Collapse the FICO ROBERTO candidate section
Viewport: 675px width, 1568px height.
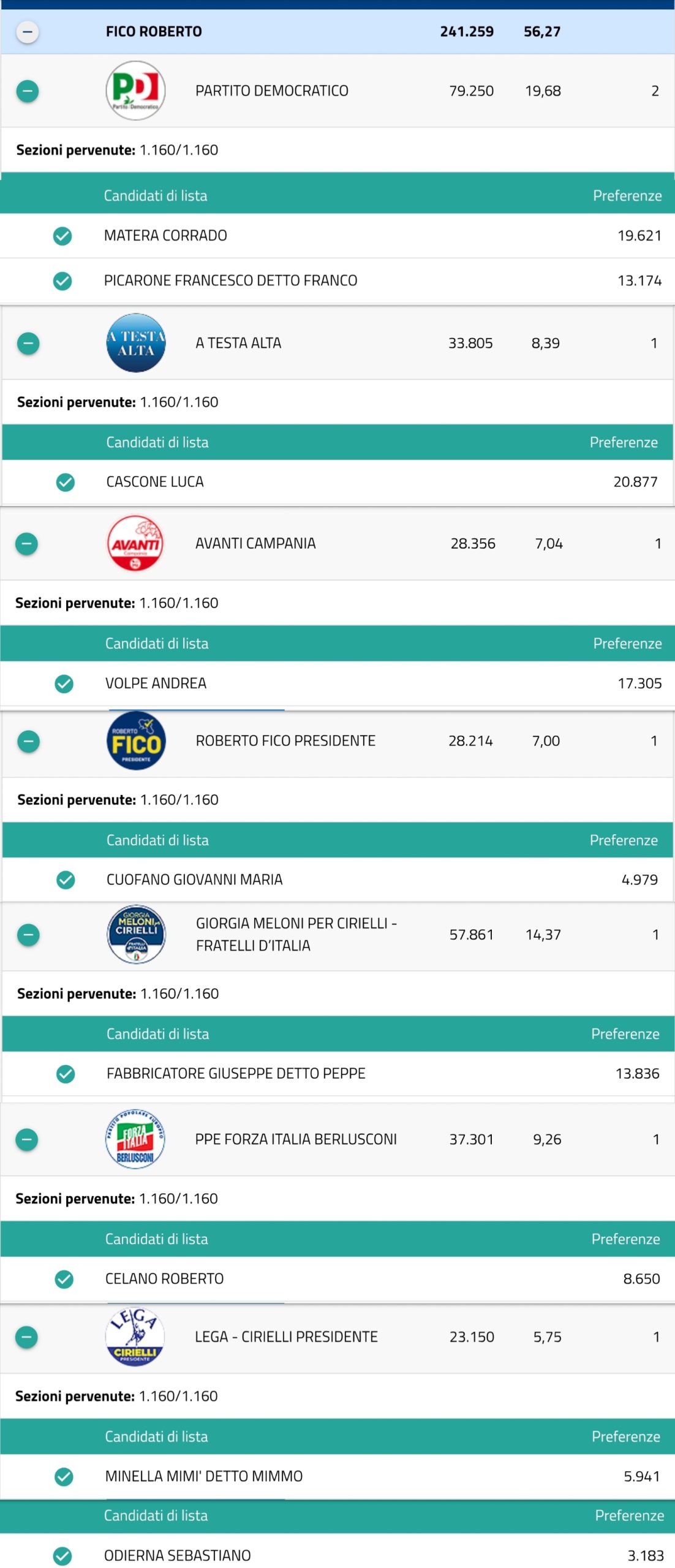tap(28, 32)
